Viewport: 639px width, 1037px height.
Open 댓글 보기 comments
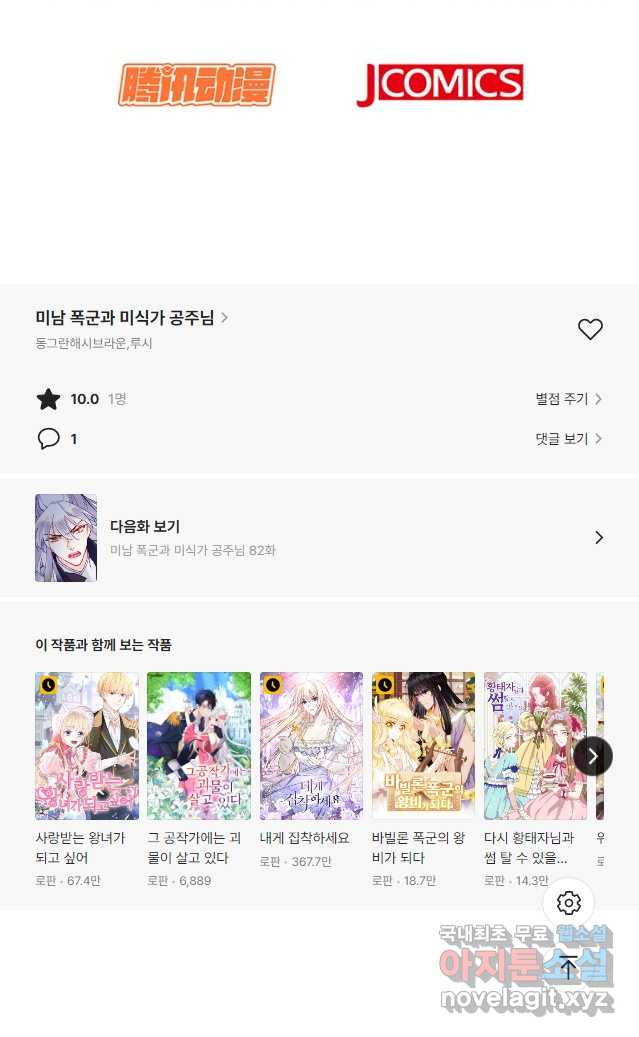coord(568,438)
